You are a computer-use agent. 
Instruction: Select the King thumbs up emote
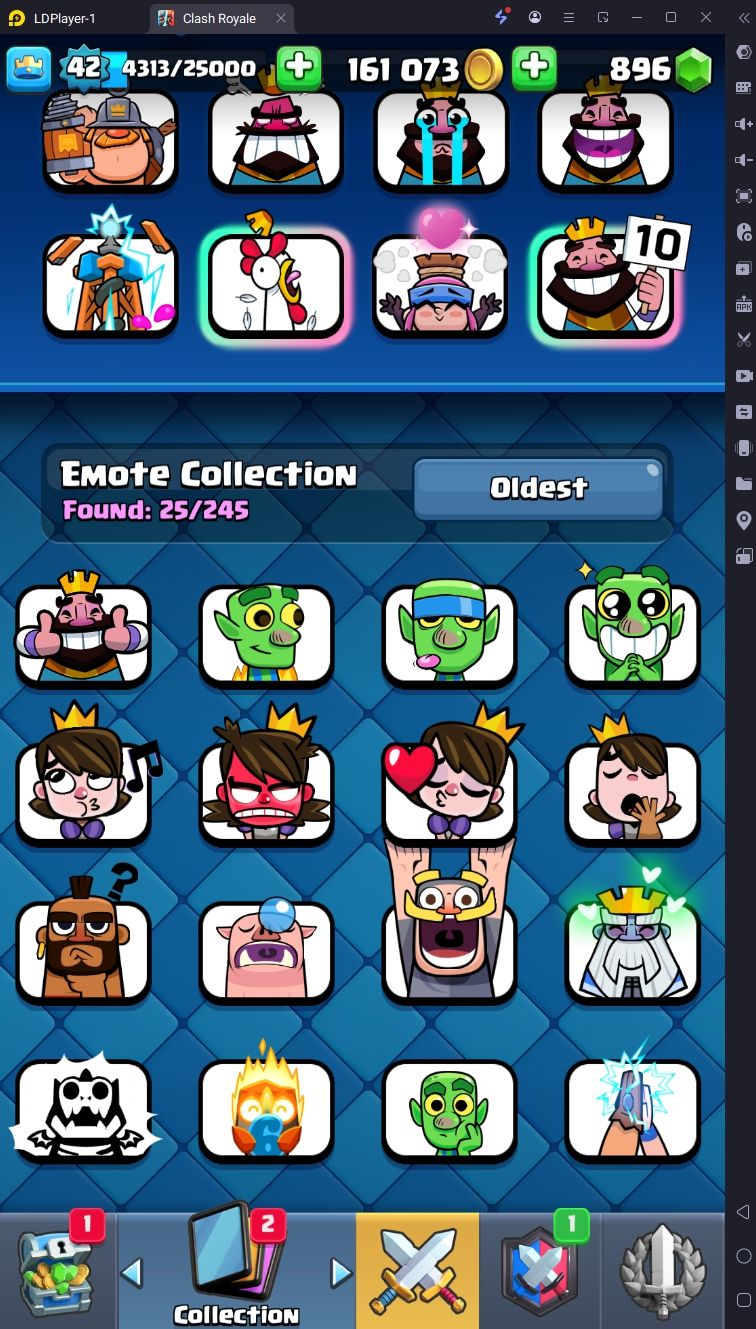click(x=83, y=634)
